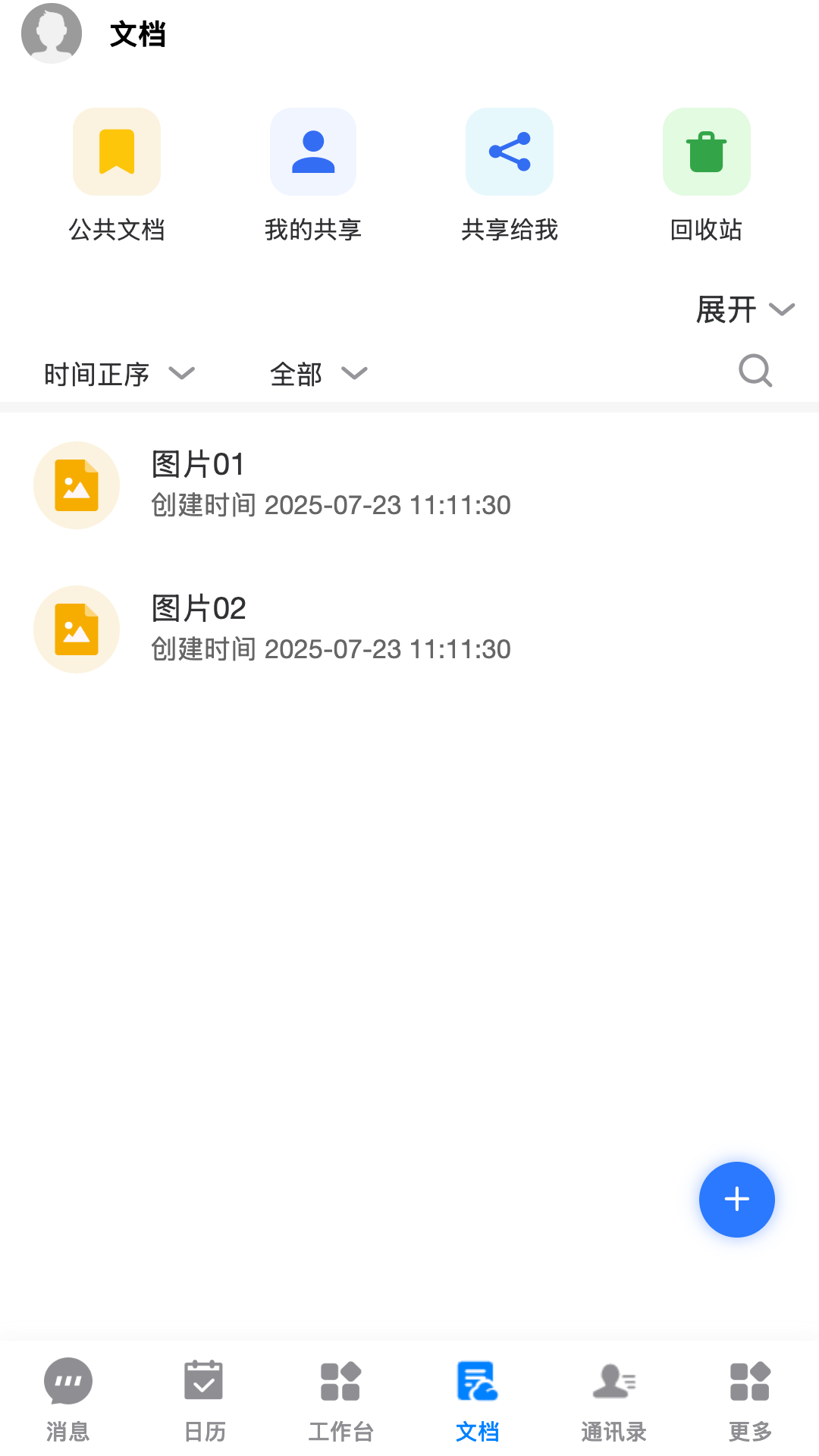
Task: Open the 图片01 image file icon
Action: tap(76, 485)
